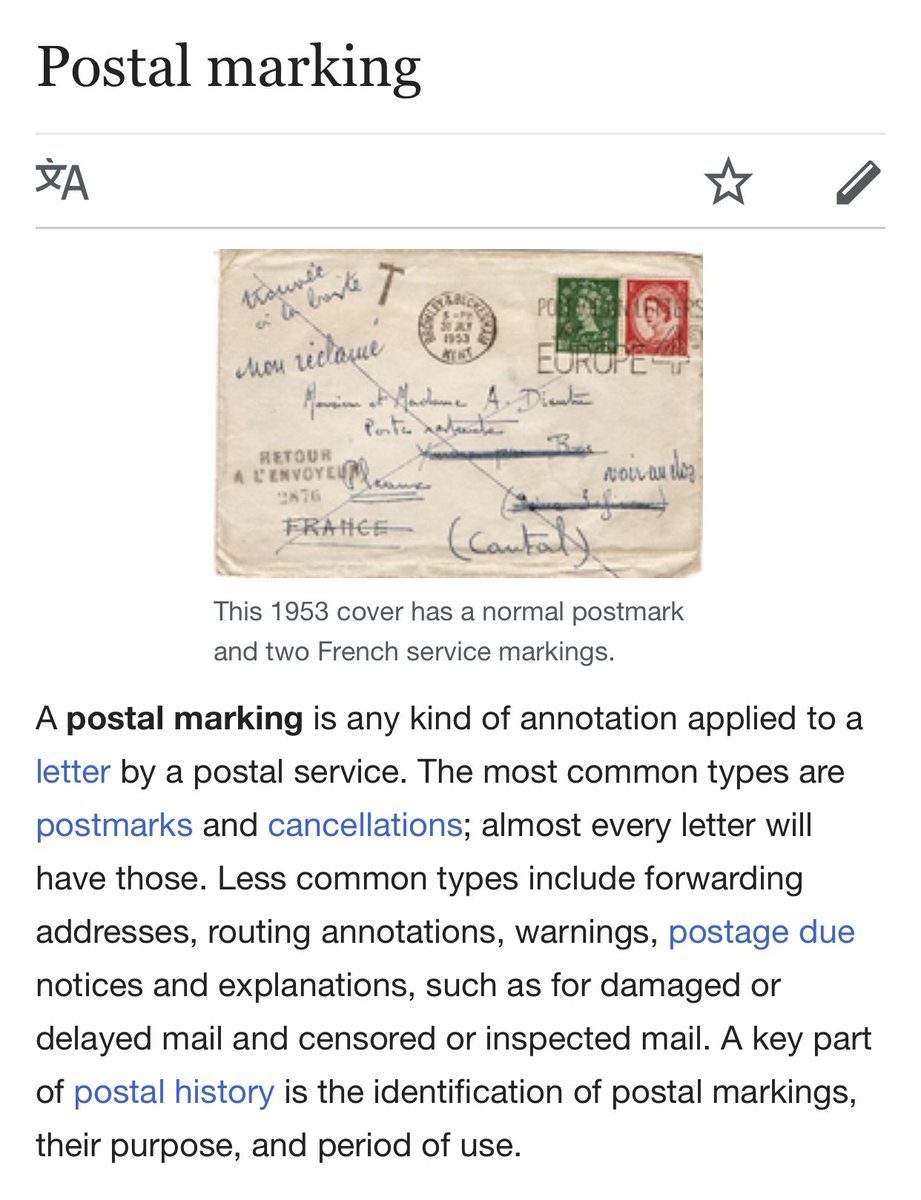Open the 1953 cover image
Screen dimensions: 921x1200
(x=459, y=413)
